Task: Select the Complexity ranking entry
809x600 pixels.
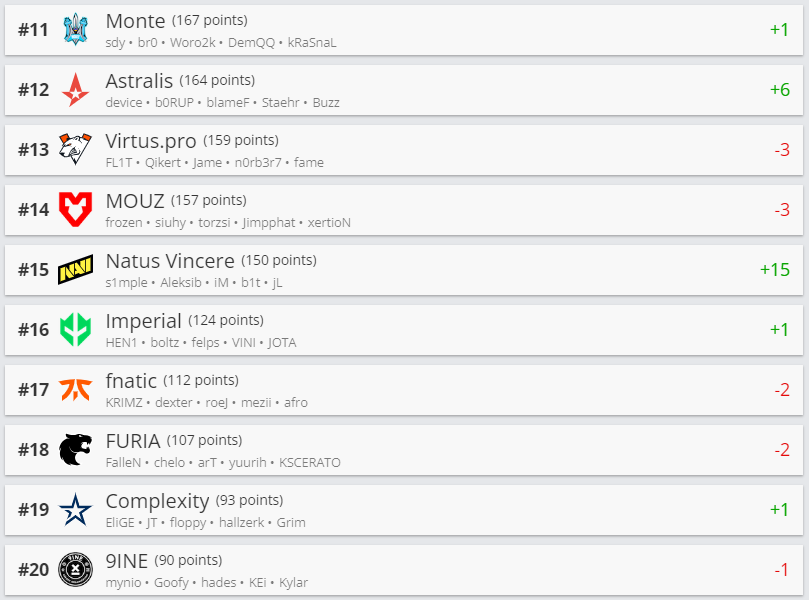Action: click(404, 510)
